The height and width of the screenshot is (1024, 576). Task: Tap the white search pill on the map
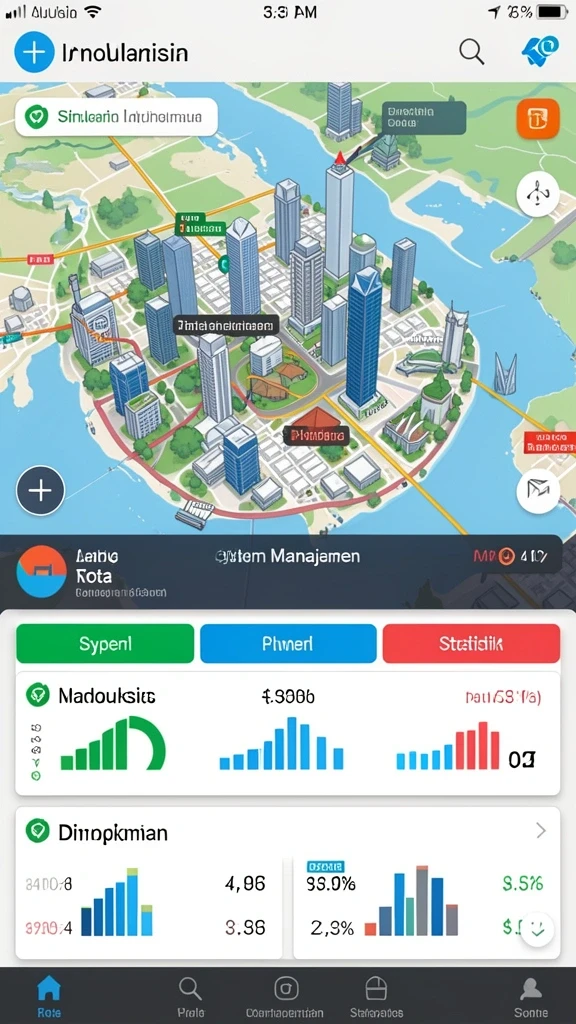click(116, 117)
